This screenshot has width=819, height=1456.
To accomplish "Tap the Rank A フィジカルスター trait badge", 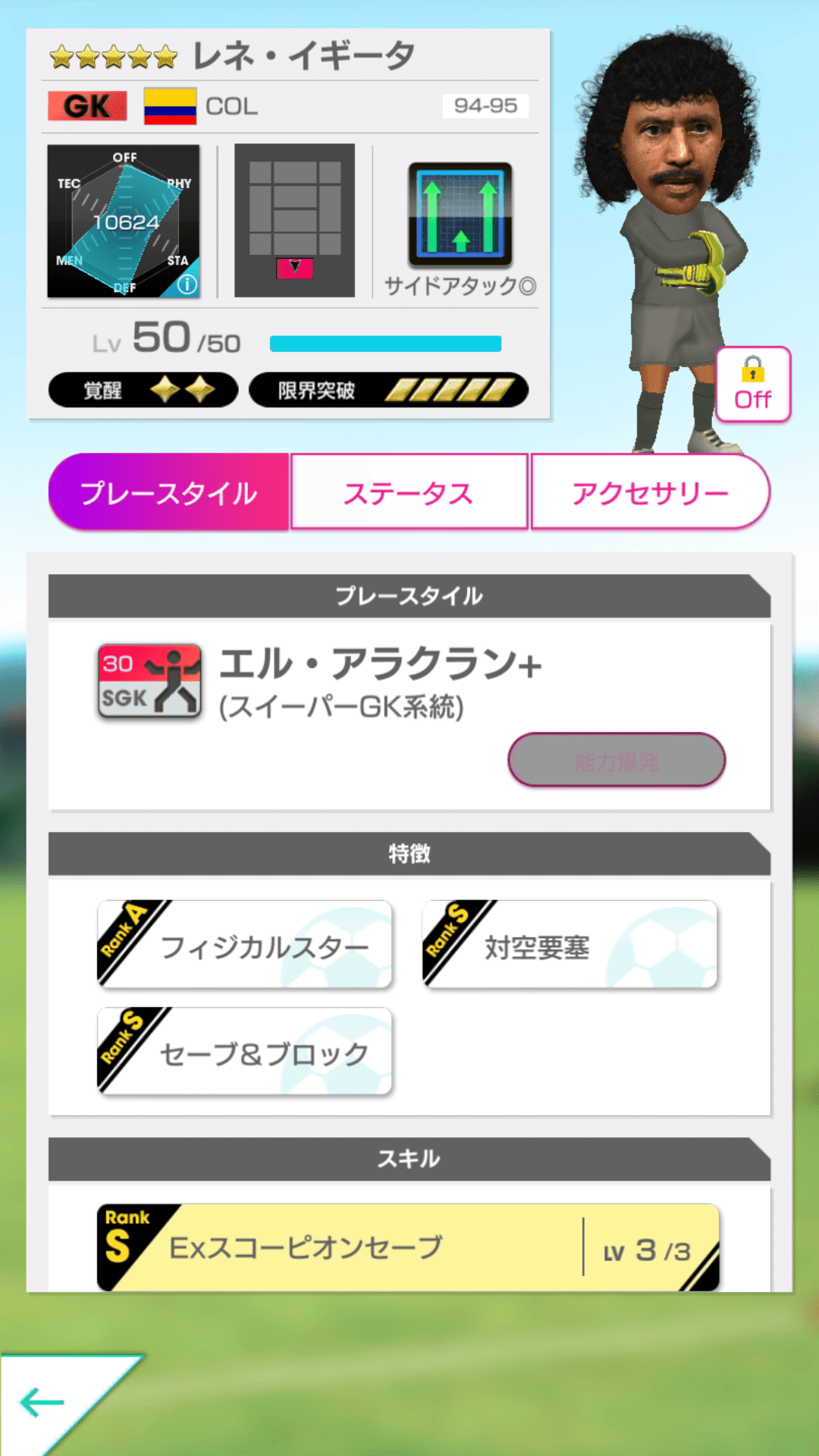I will [x=243, y=944].
